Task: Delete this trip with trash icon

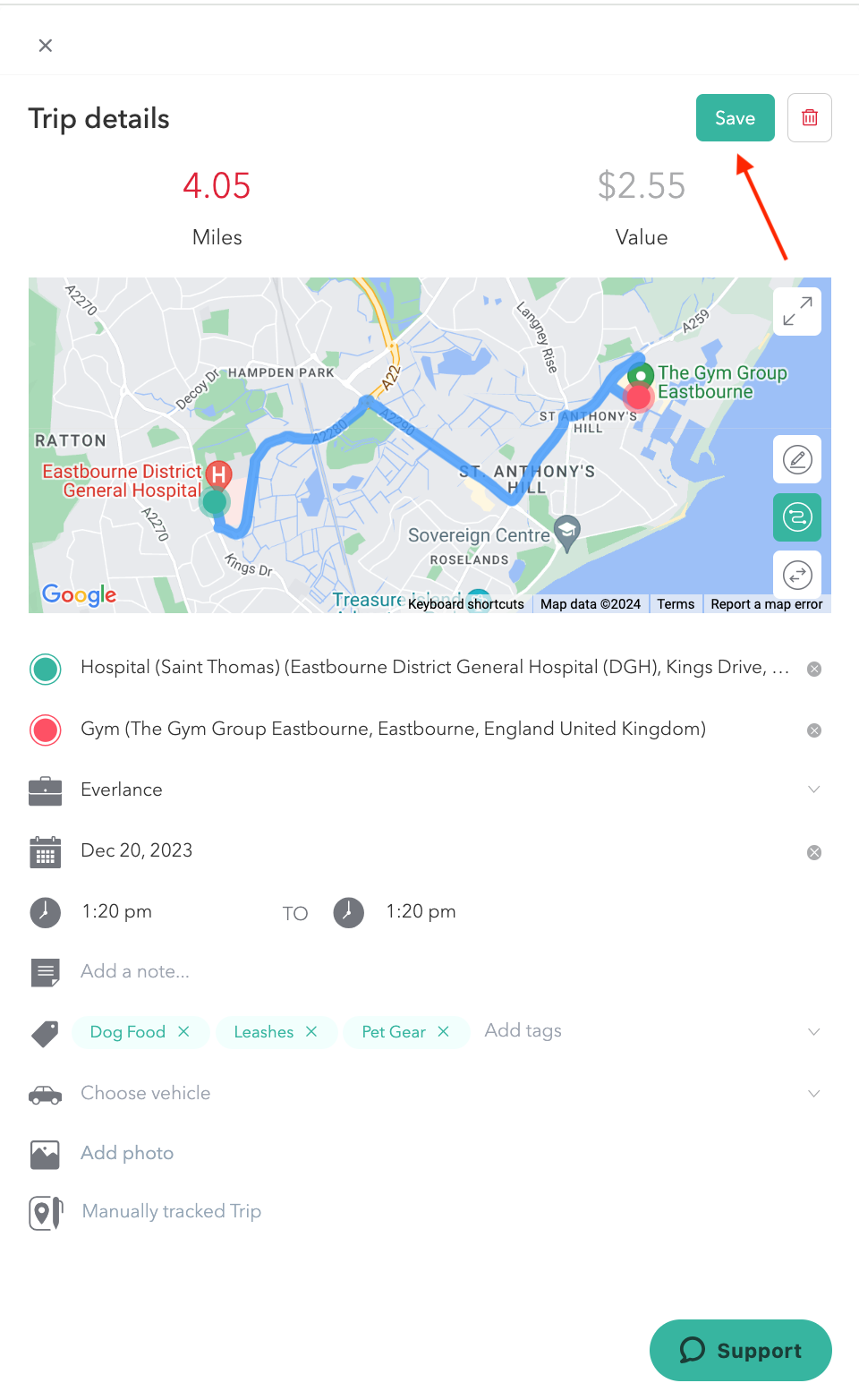Action: coord(809,118)
